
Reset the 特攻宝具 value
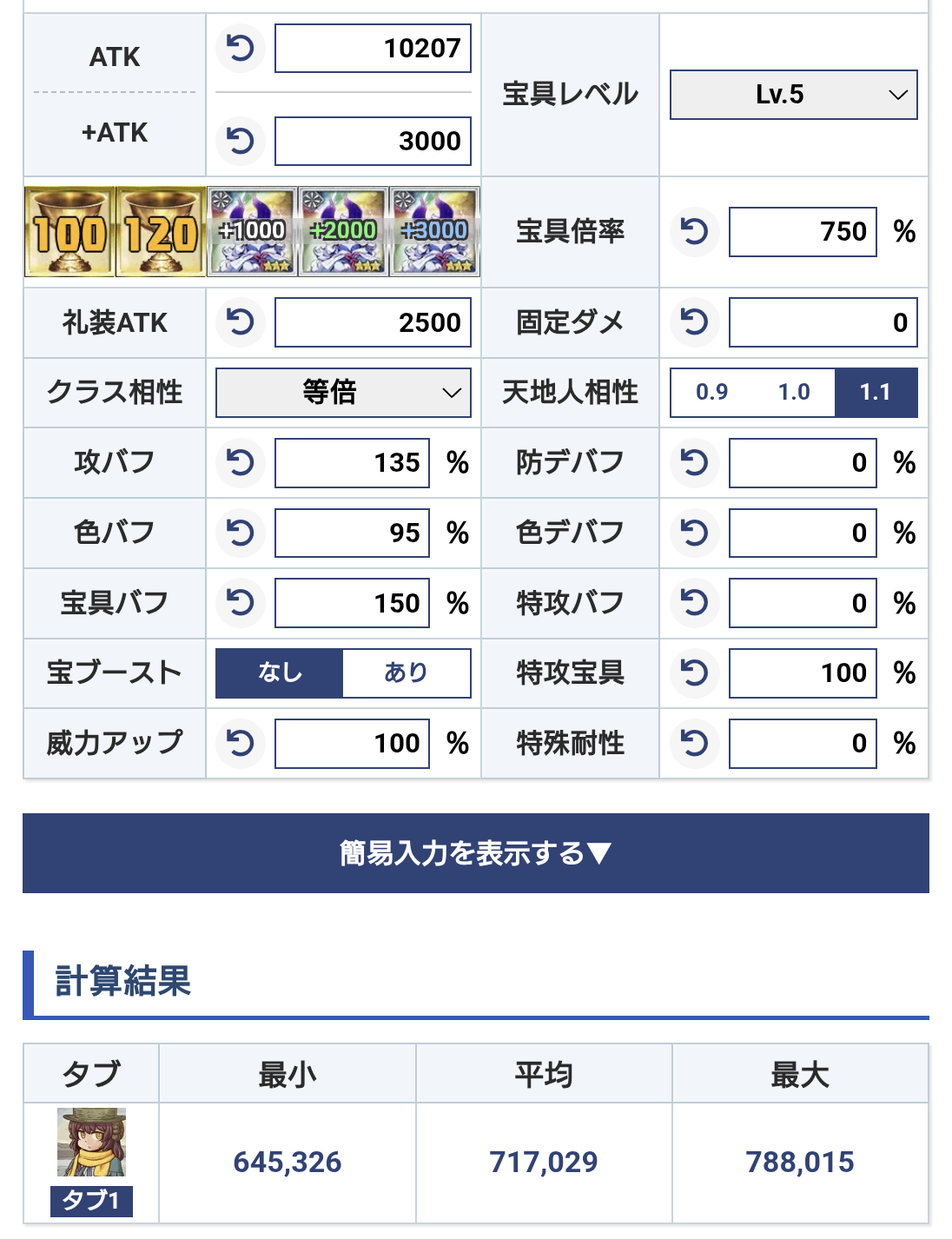[694, 673]
